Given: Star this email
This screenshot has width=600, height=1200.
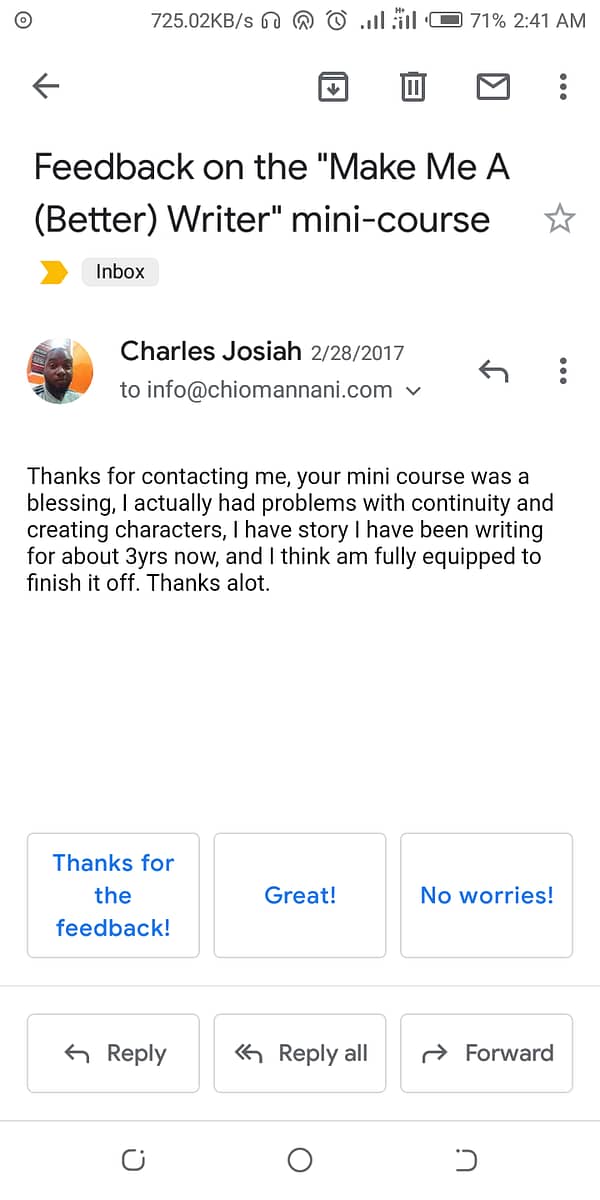Looking at the screenshot, I should [560, 219].
